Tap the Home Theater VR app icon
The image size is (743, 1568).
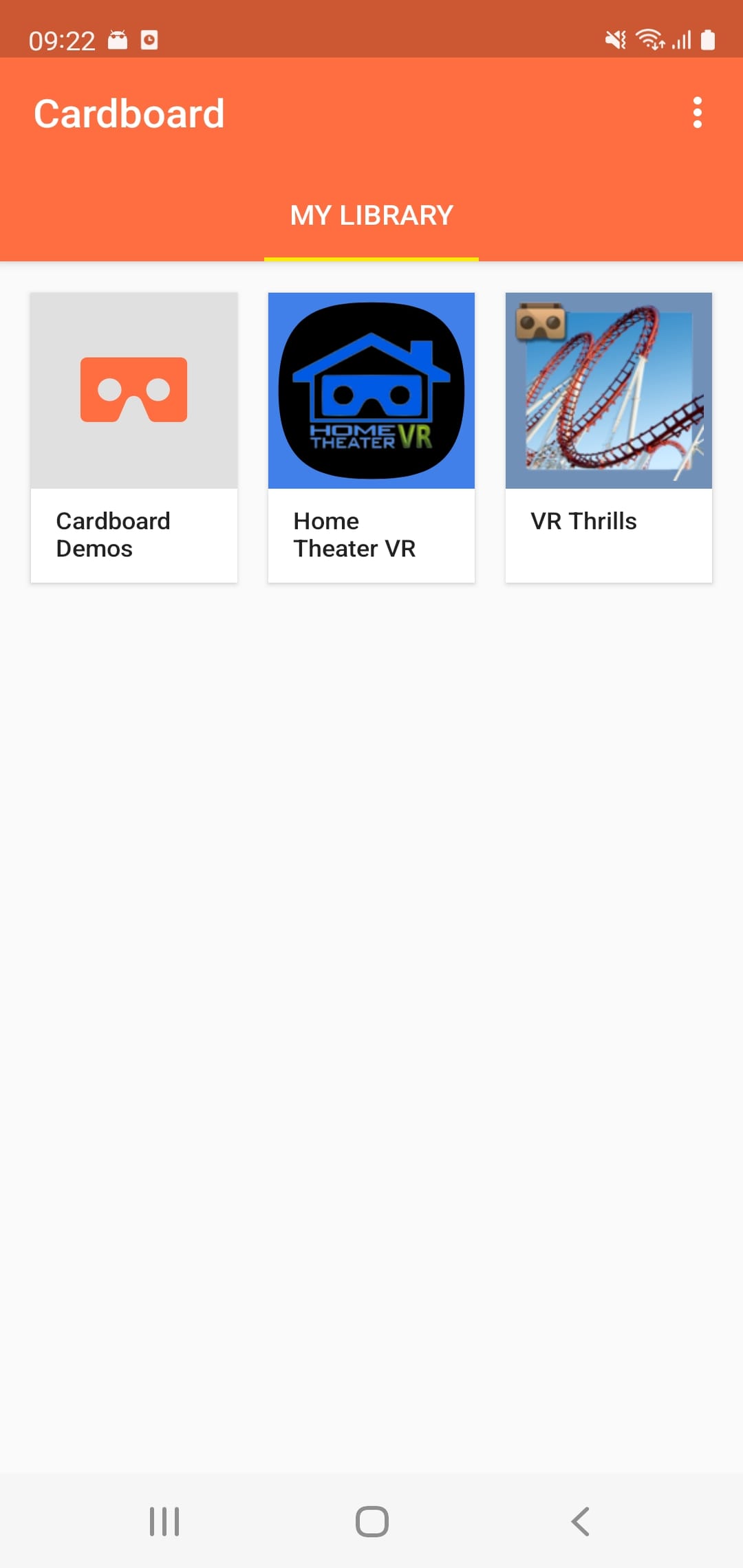click(371, 389)
